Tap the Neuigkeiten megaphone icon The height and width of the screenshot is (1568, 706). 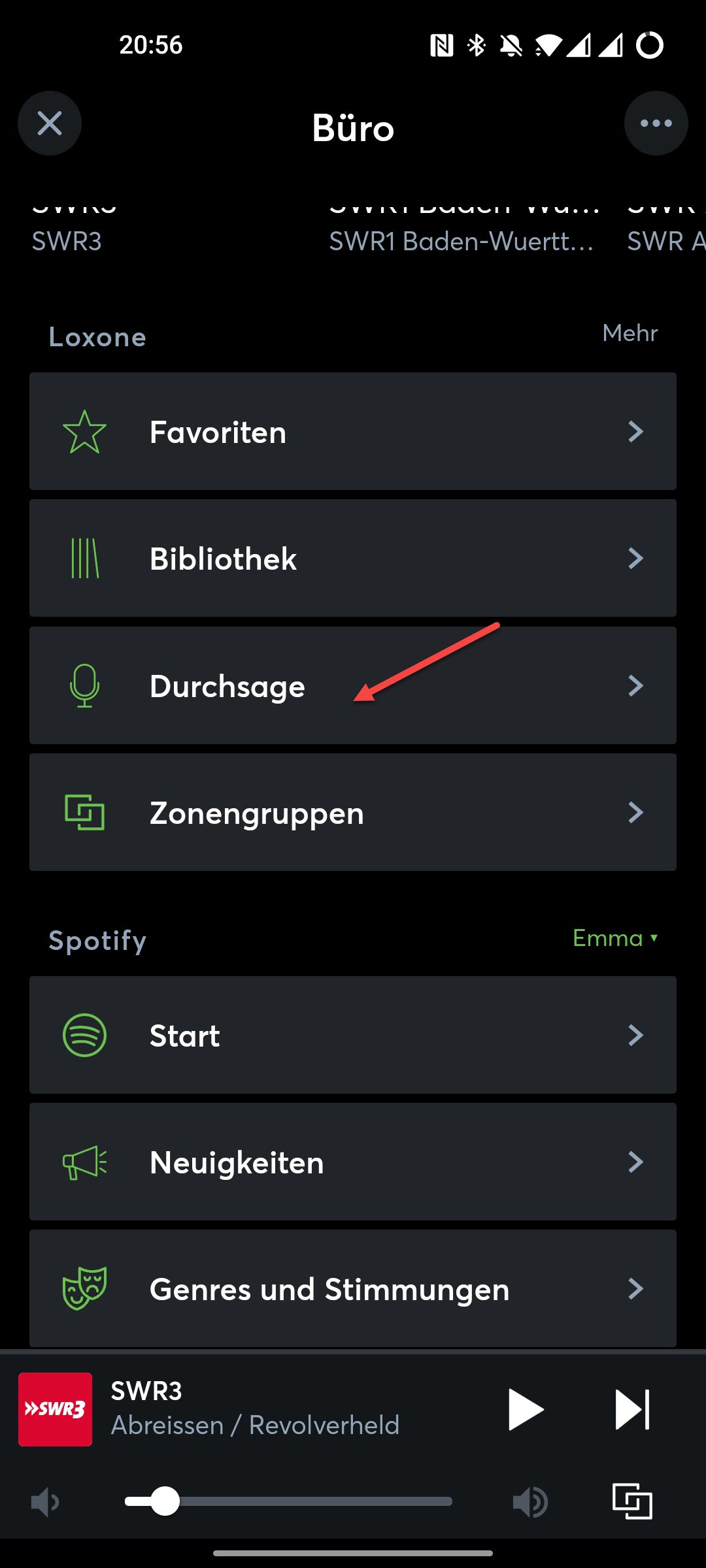pyautogui.click(x=85, y=1162)
